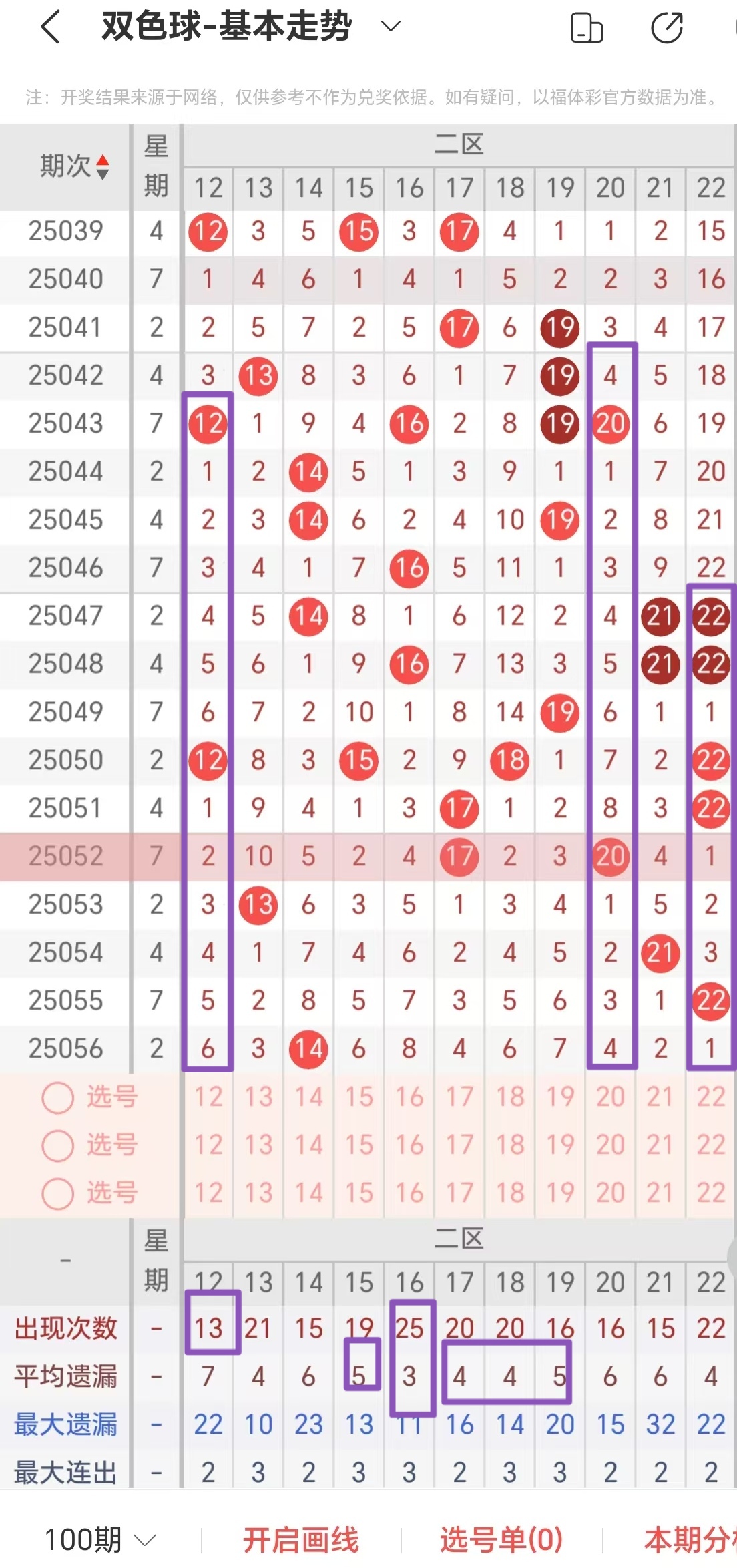Screen dimensions: 737x1568
Task: Pick number 12 in the first selection row
Action: (x=208, y=1096)
